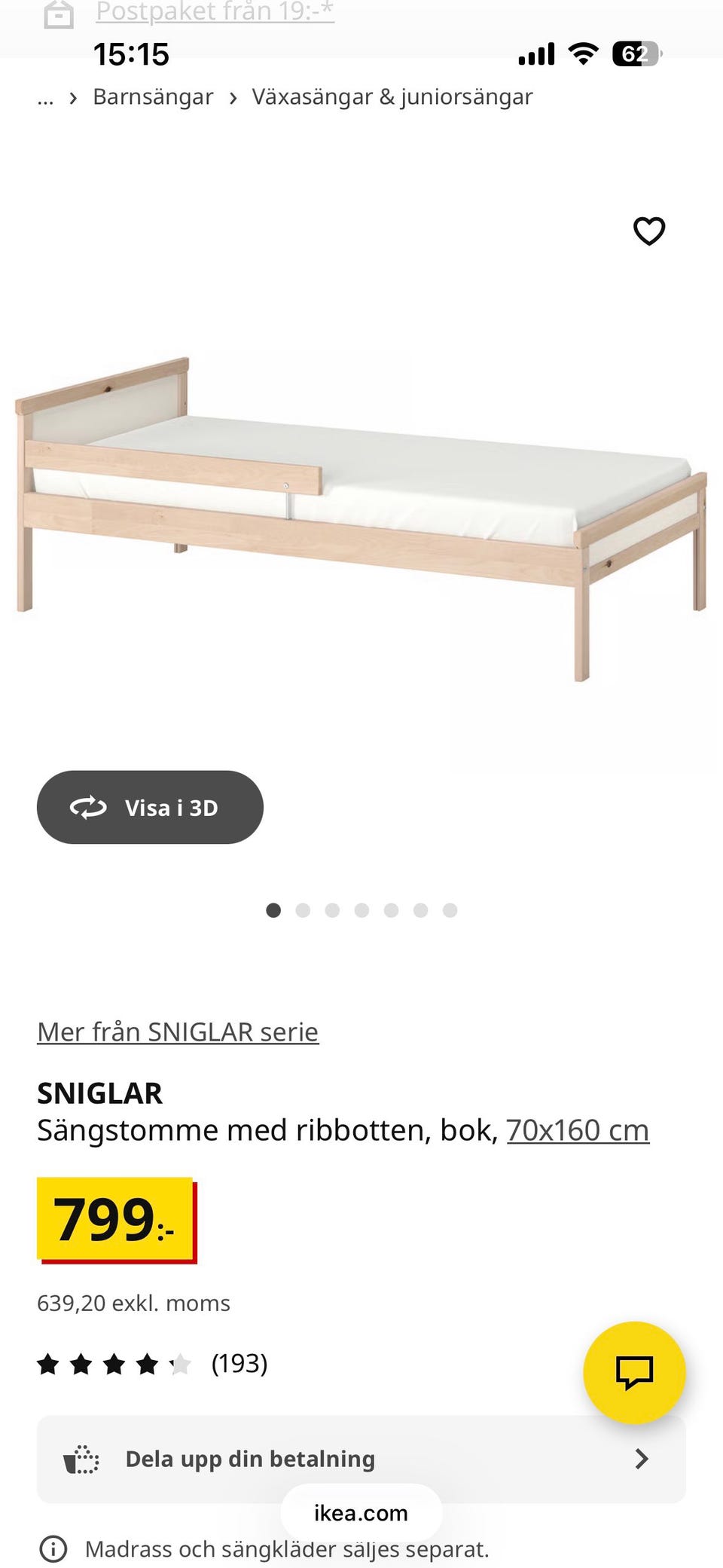The width and height of the screenshot is (723, 1568).
Task: Tap the ellipsis to expand the breadcrumb trail
Action: pos(45,96)
